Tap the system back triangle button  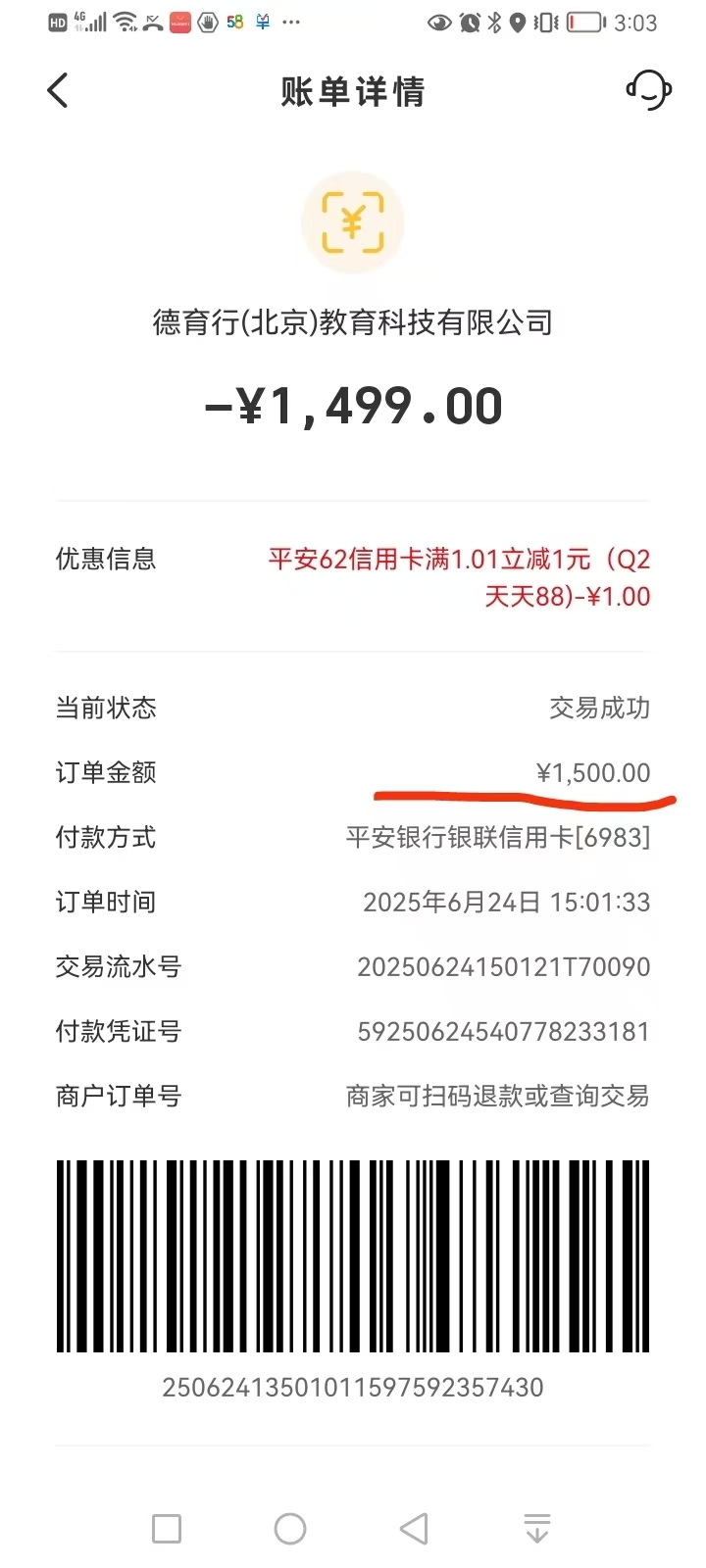[414, 1529]
